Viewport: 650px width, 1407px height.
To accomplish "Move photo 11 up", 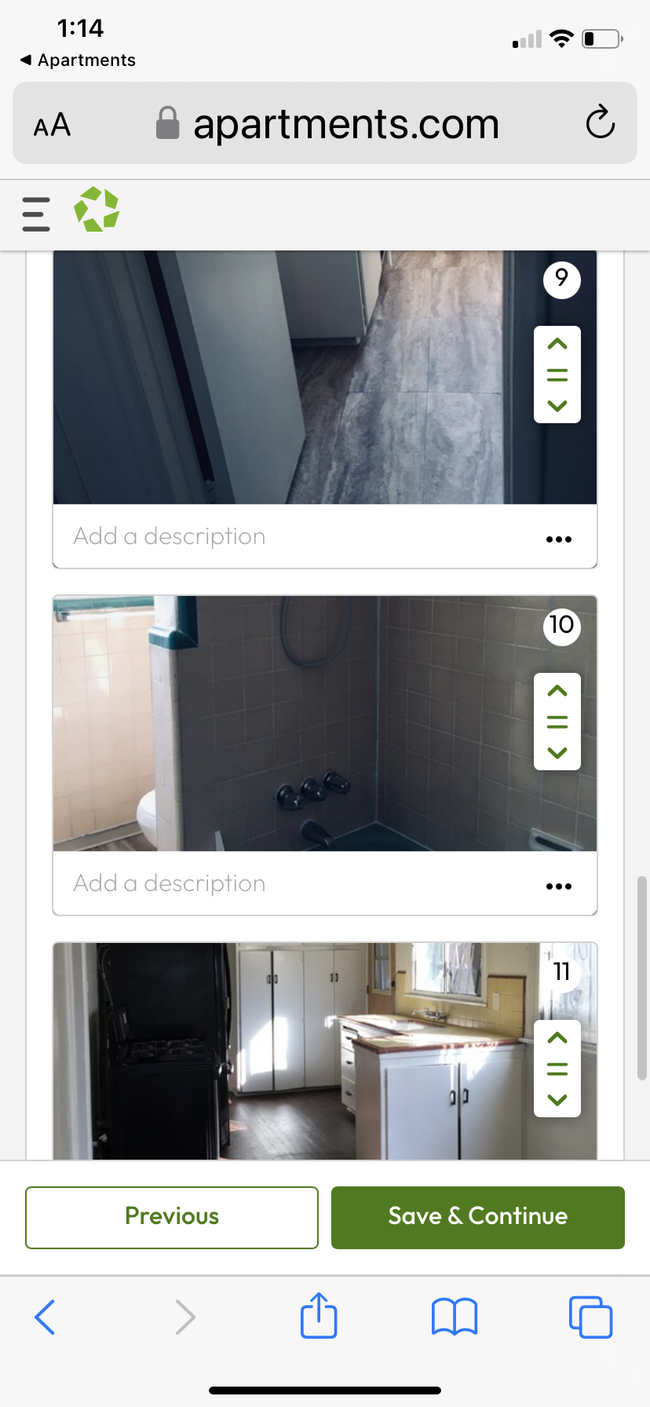I will tap(557, 1038).
